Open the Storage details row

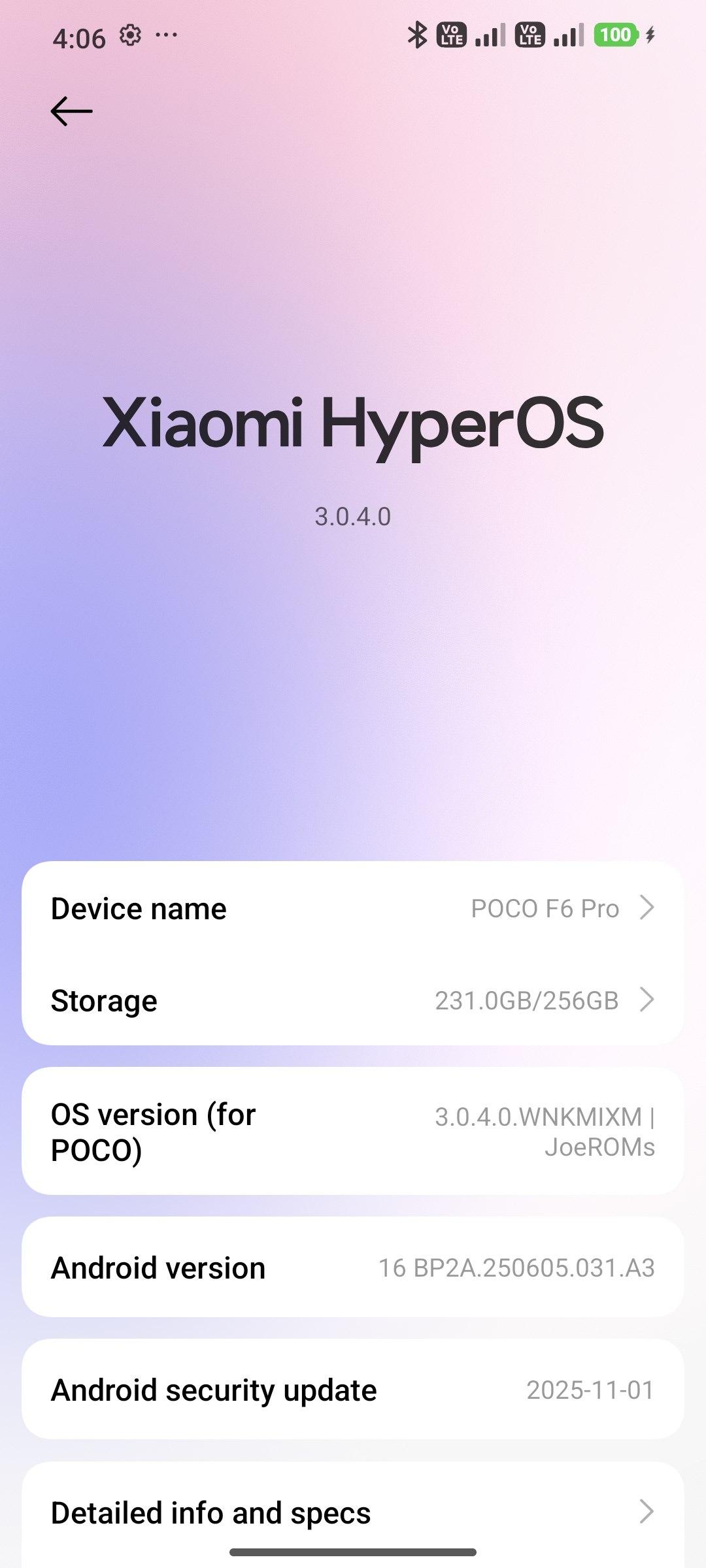tap(353, 1000)
